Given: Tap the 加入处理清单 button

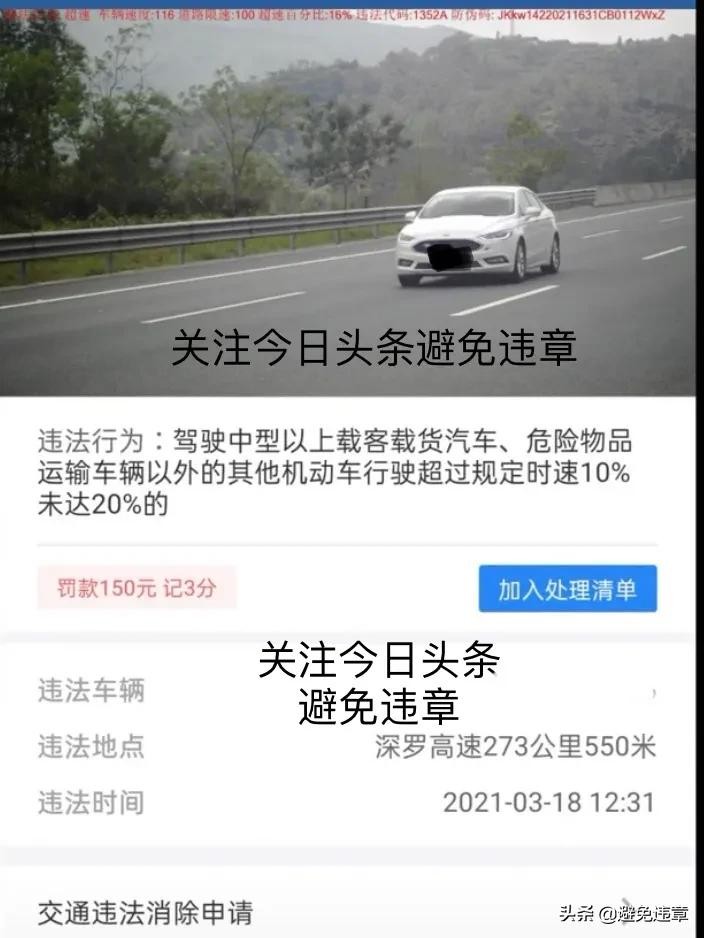Looking at the screenshot, I should point(567,588).
